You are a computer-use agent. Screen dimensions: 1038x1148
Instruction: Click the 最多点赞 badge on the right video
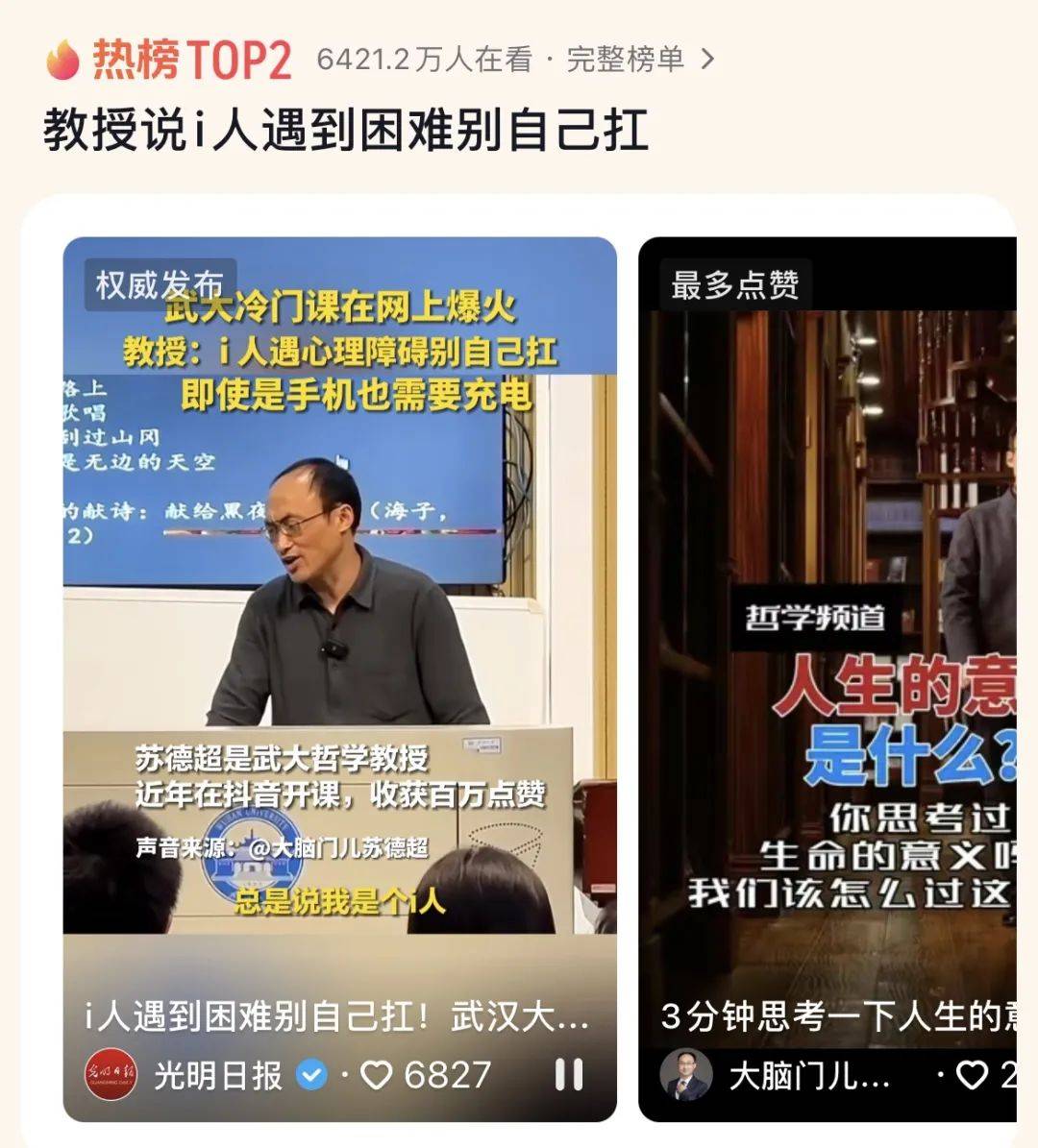point(736,284)
